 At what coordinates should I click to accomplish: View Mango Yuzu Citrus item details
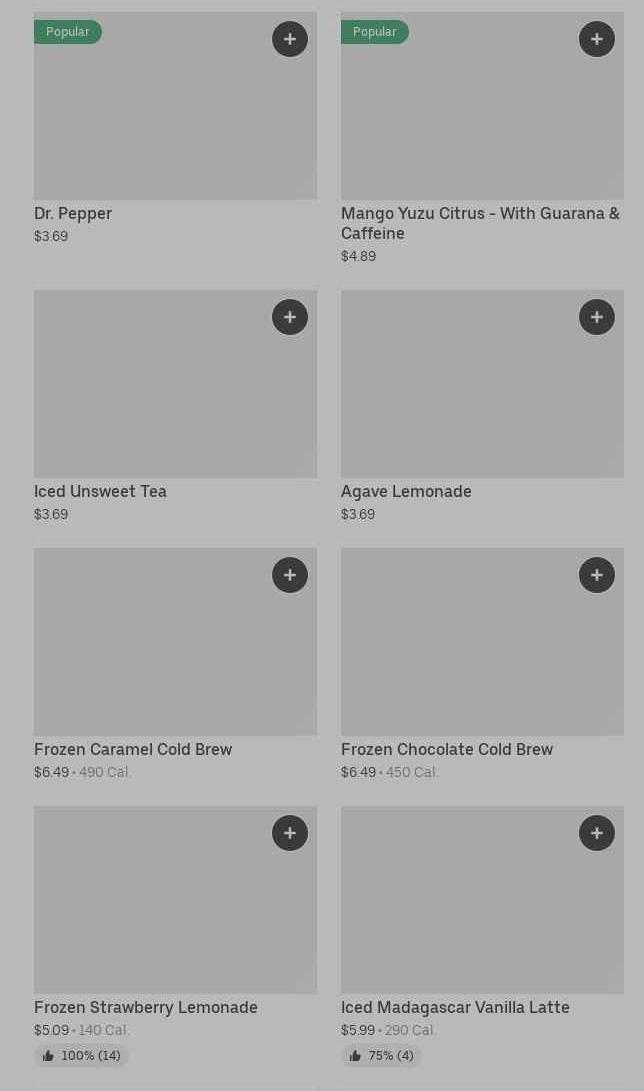[x=460, y=120]
